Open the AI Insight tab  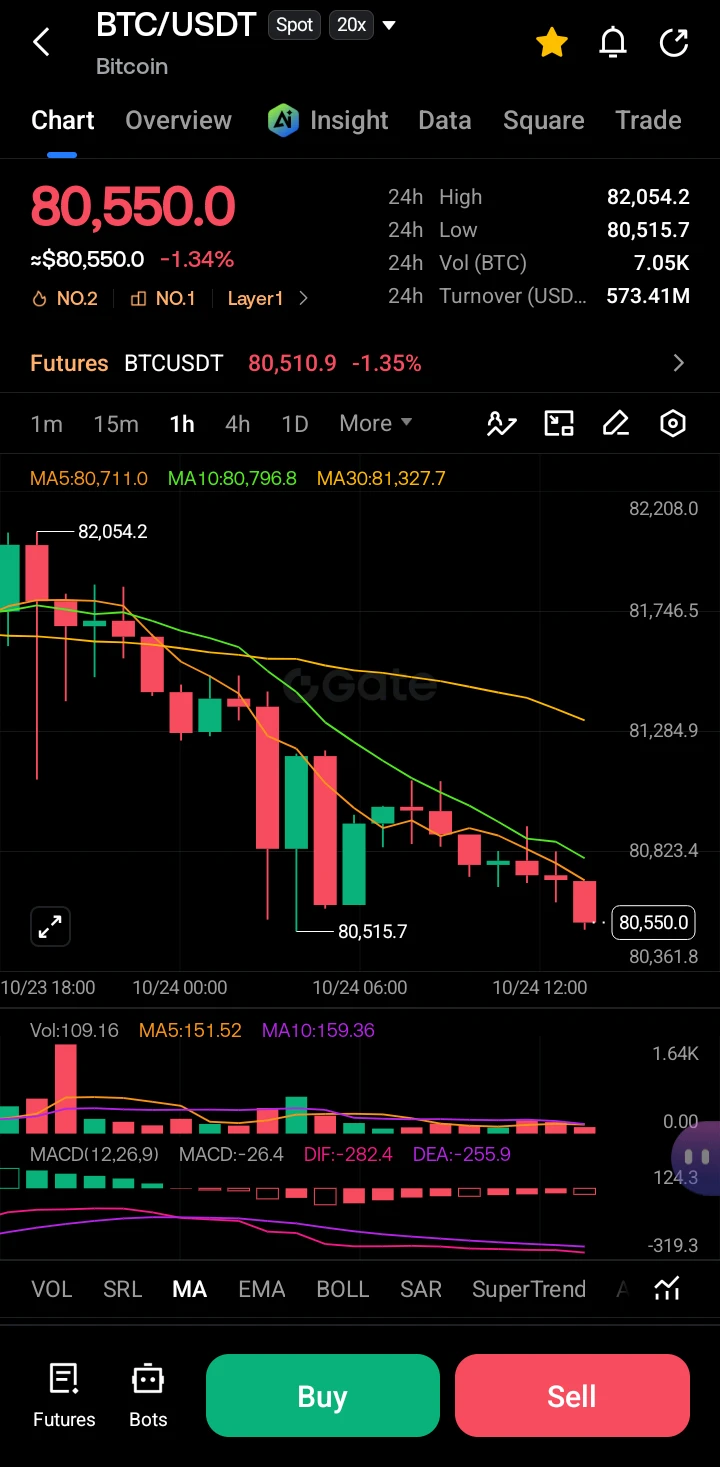pos(328,120)
